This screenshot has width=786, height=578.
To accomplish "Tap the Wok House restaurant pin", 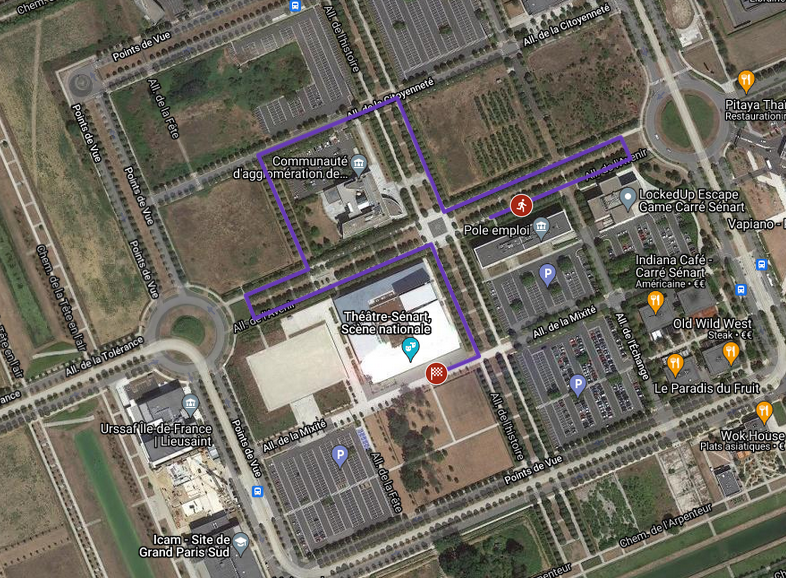I will 765,411.
